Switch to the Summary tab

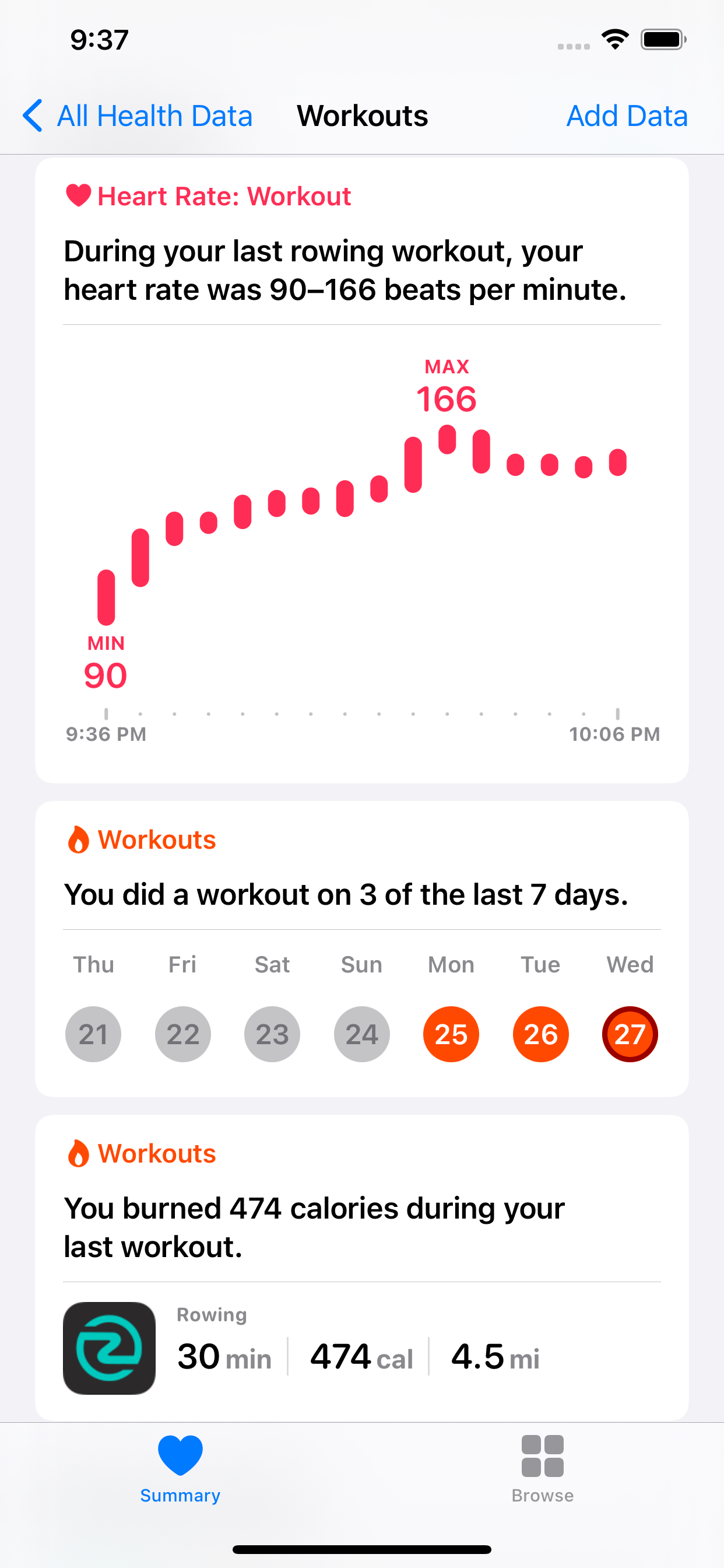[x=180, y=1468]
